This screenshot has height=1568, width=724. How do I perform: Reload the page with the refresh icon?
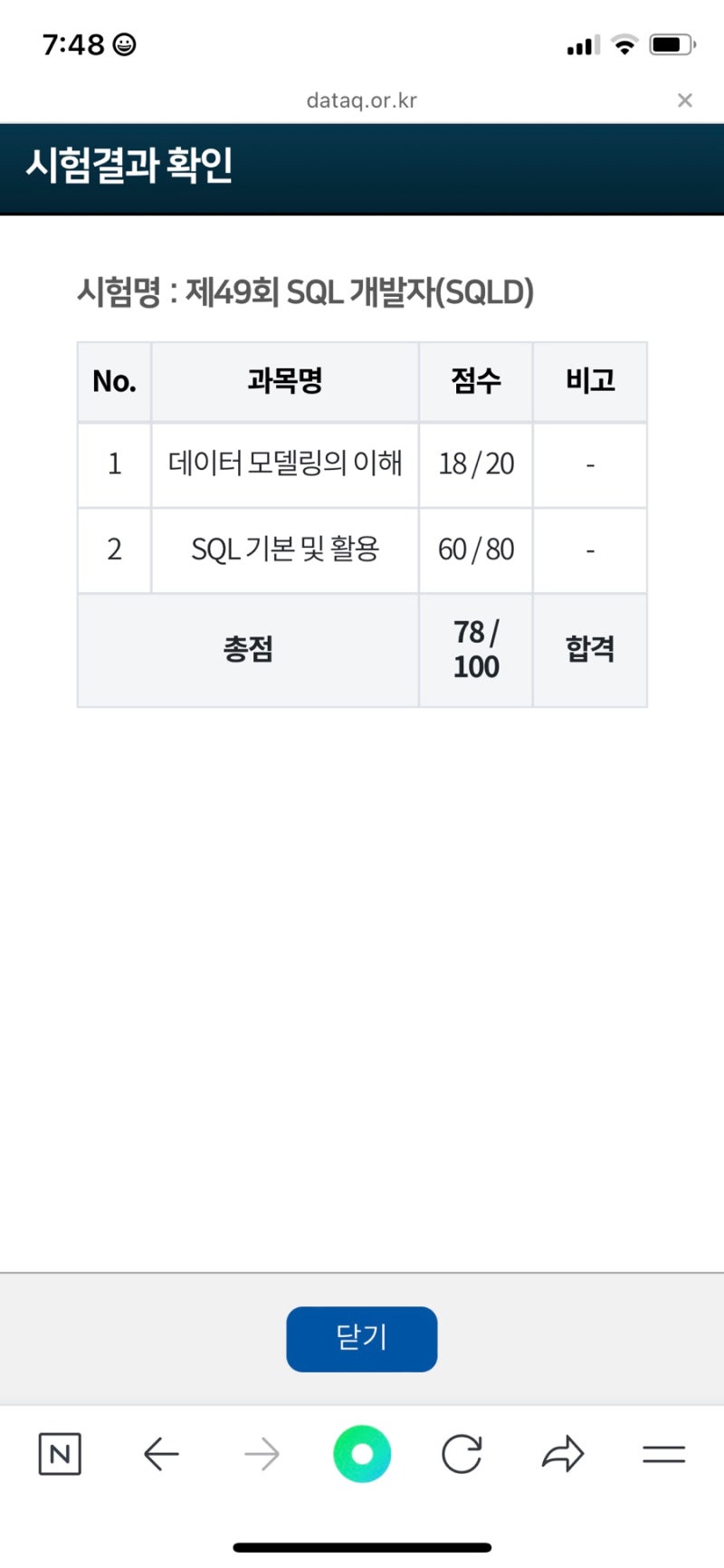click(x=462, y=1455)
